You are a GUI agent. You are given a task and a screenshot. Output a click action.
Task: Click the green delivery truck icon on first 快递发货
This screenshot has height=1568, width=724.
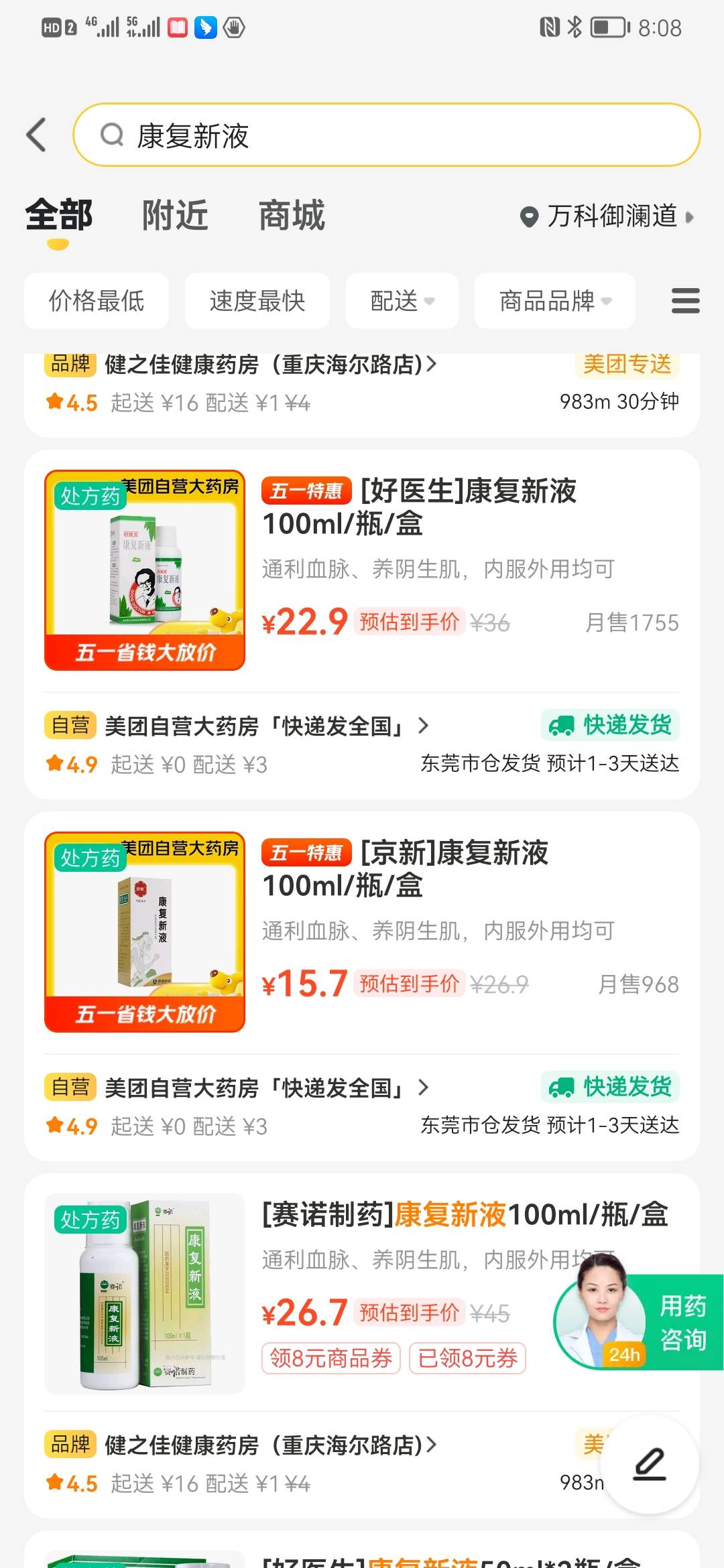tap(563, 725)
